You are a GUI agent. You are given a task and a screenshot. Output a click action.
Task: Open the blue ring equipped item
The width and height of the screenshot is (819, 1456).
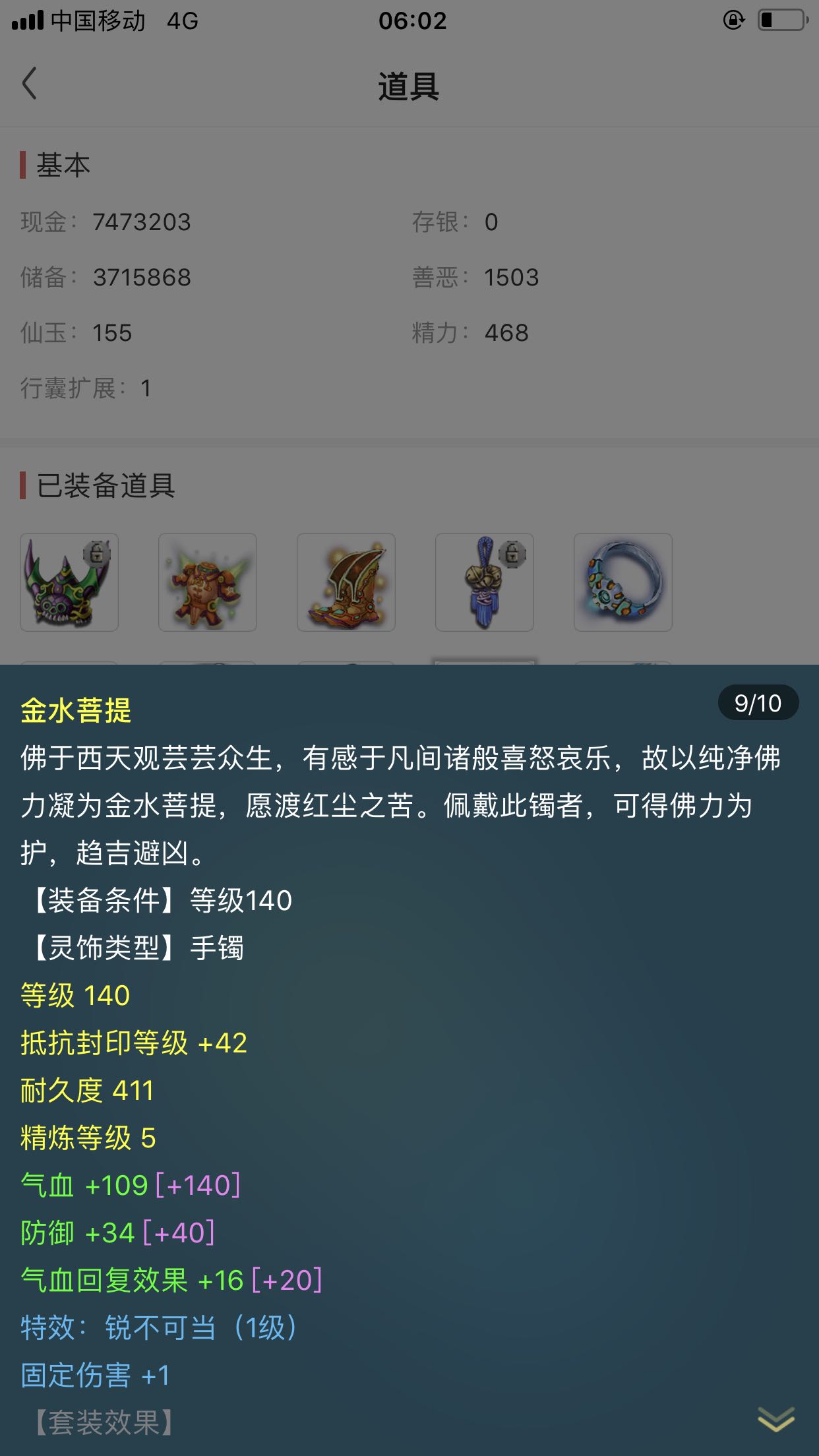[x=623, y=582]
